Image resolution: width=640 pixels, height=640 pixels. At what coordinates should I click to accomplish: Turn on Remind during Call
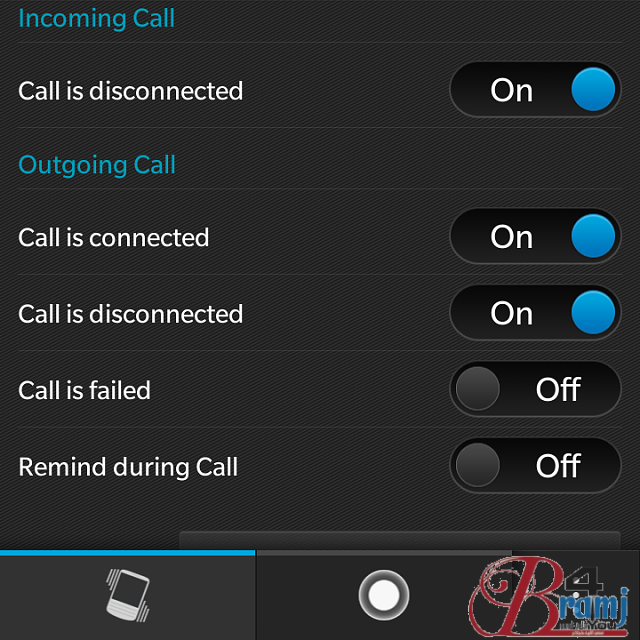tap(535, 465)
